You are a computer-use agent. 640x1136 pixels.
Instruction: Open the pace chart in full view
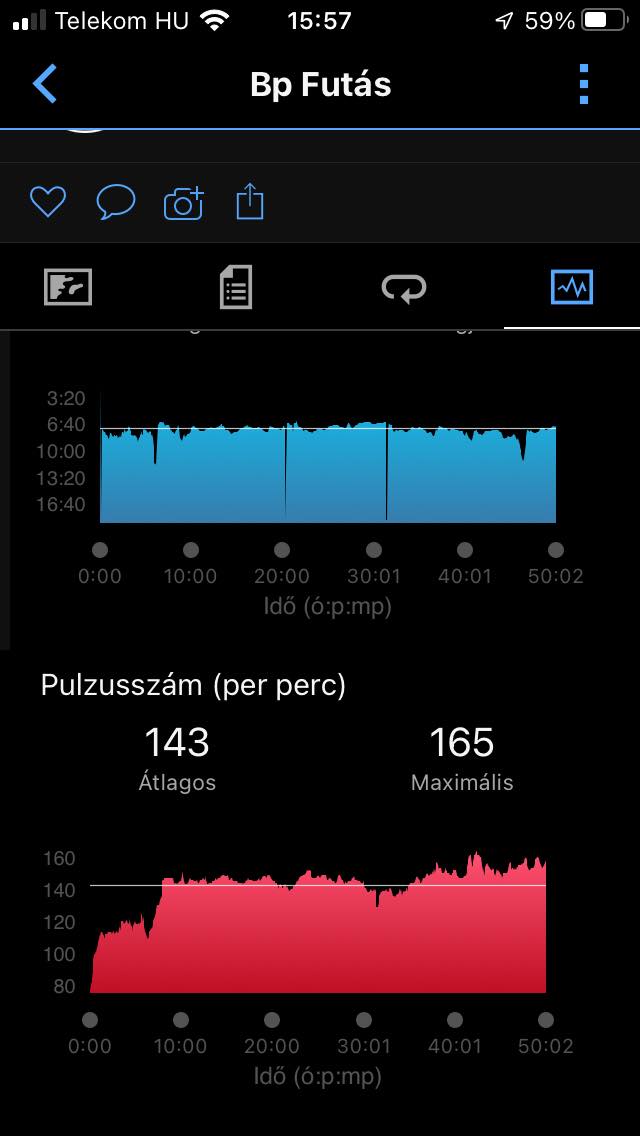(327, 472)
